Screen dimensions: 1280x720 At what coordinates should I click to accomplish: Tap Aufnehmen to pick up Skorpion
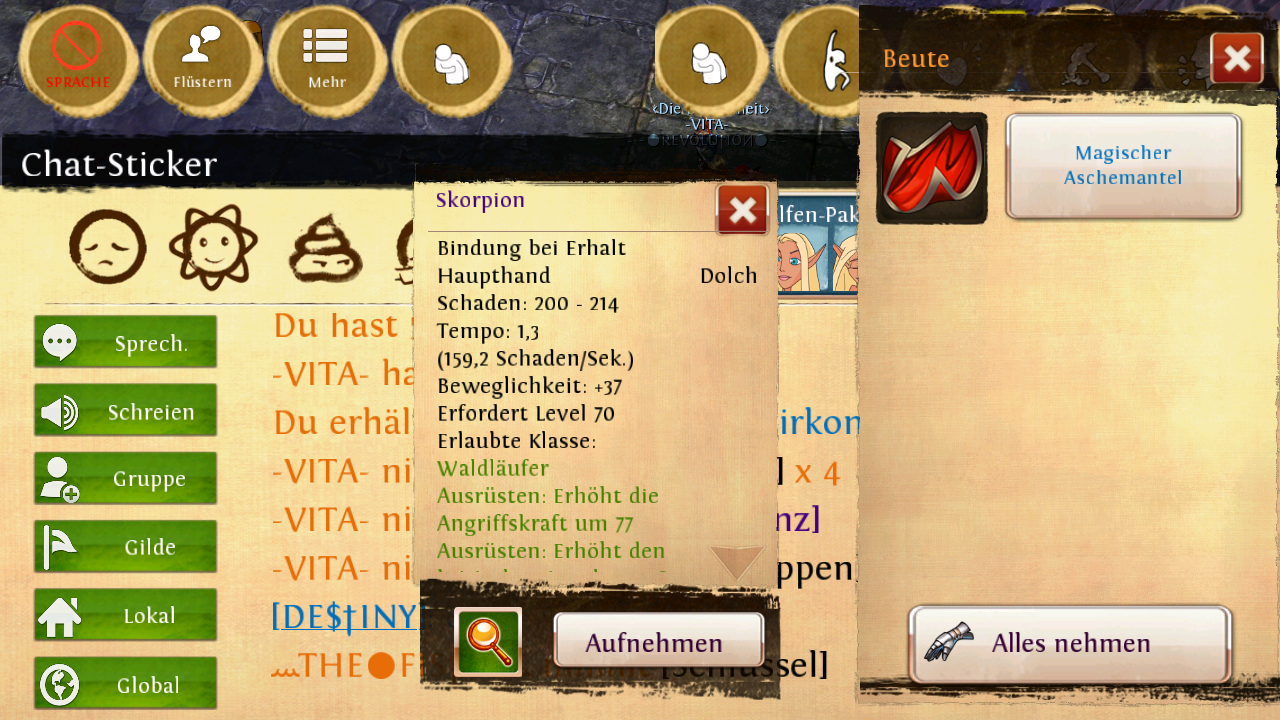click(x=658, y=641)
